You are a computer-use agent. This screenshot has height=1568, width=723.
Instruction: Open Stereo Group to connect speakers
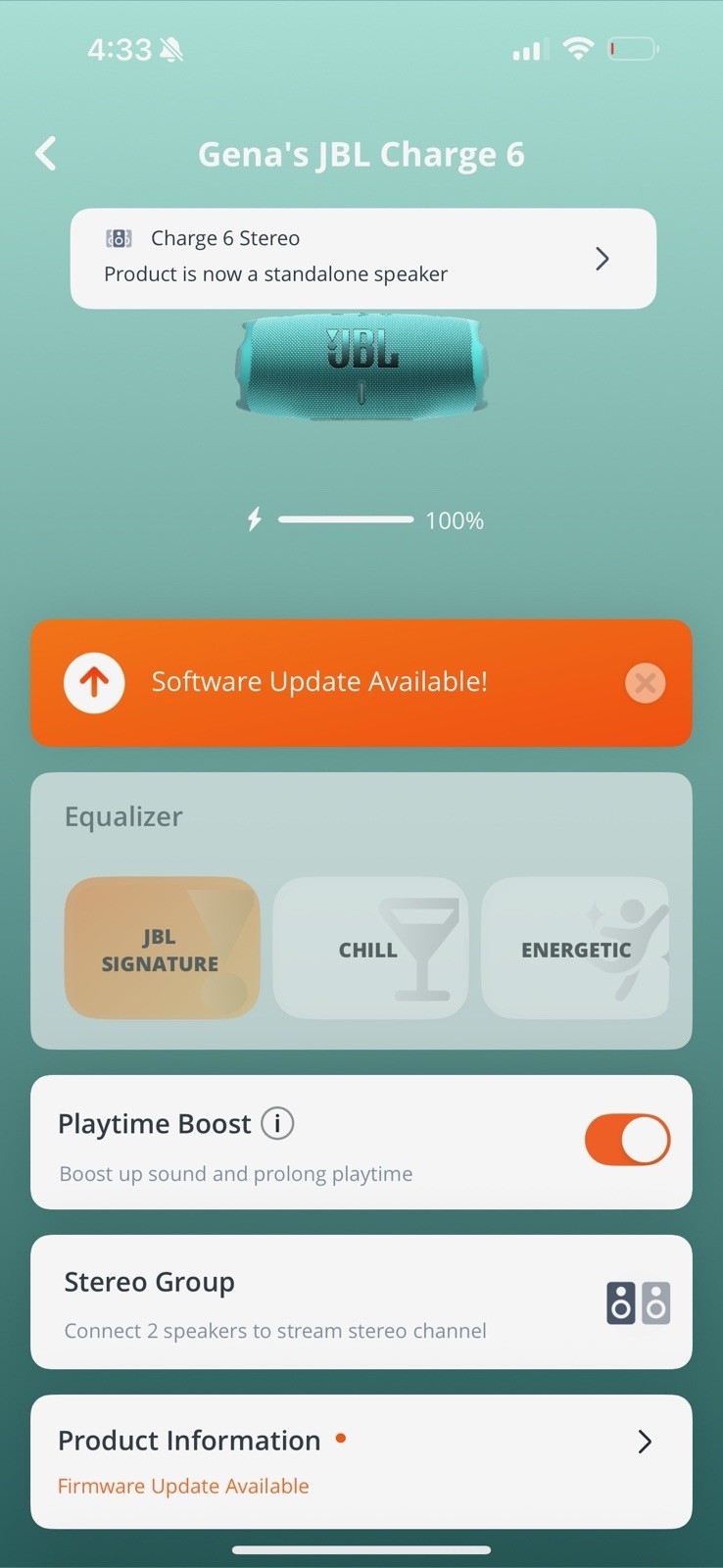pyautogui.click(x=361, y=1302)
